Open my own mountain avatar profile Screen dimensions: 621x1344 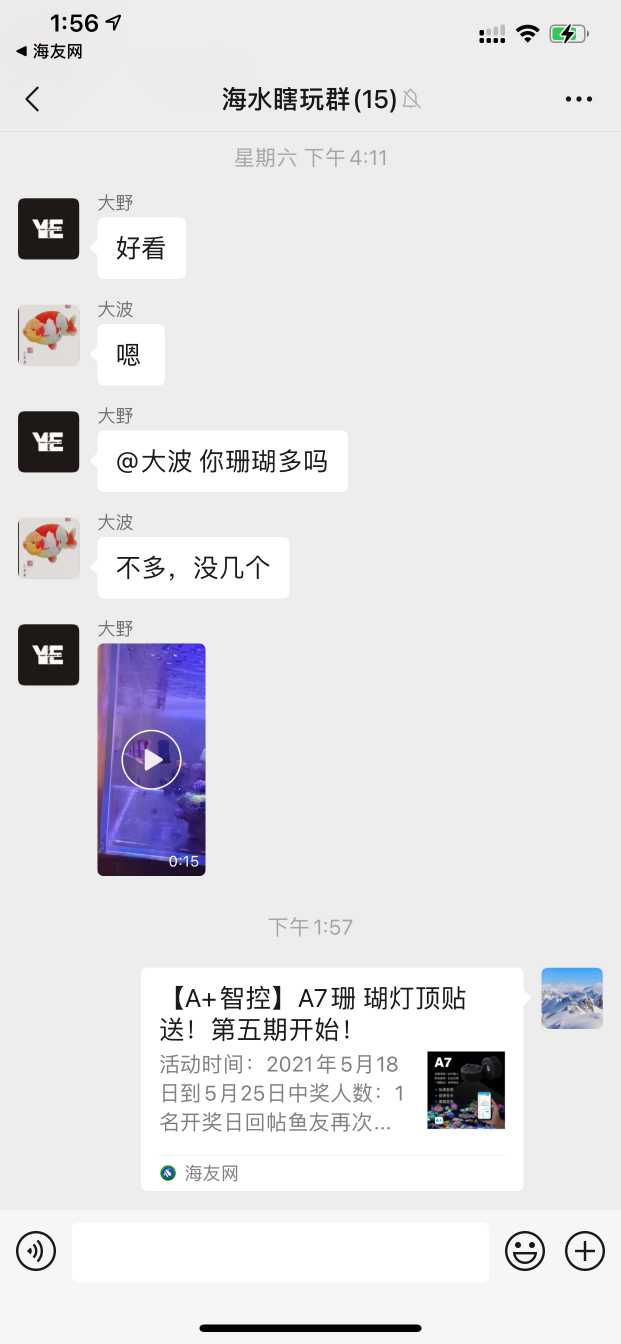point(572,998)
